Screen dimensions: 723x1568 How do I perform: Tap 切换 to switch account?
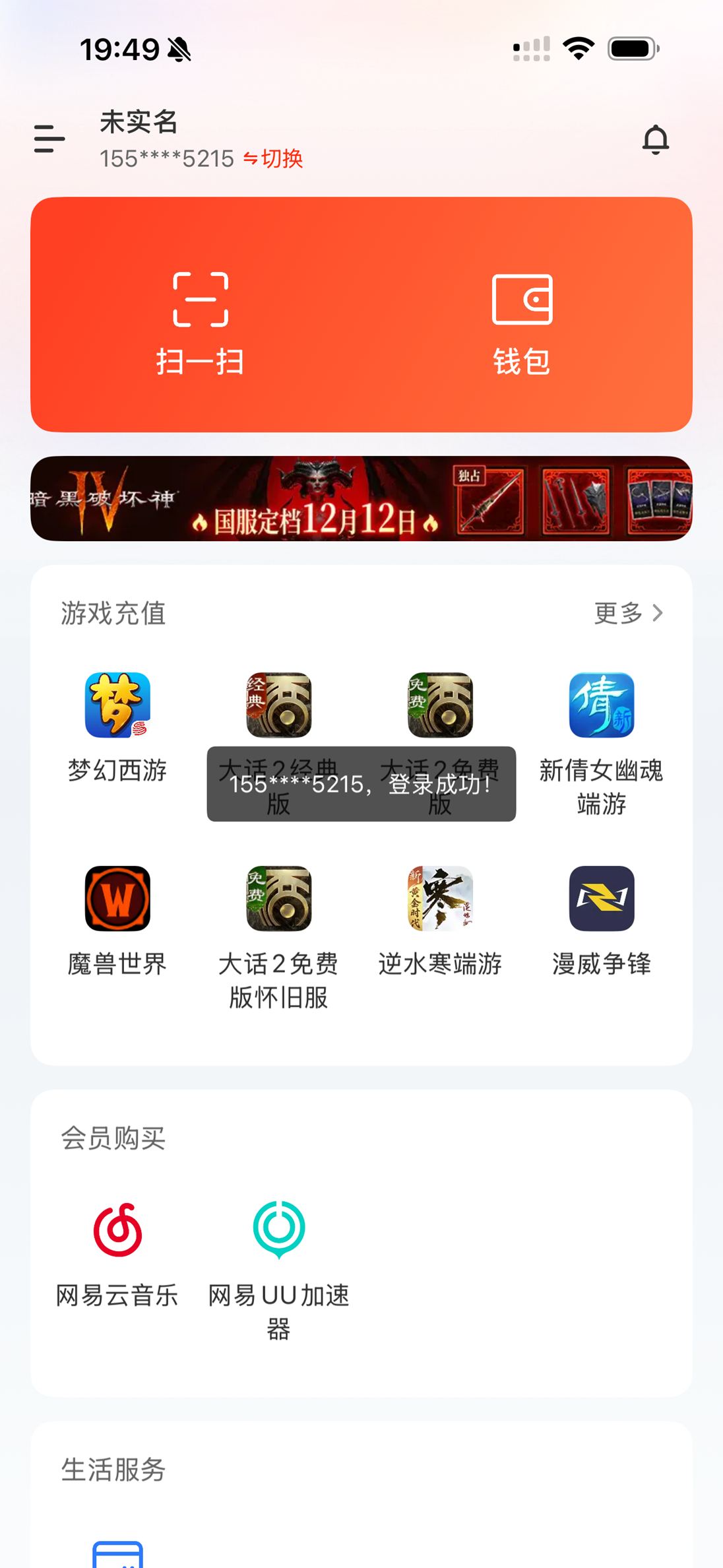tap(273, 158)
